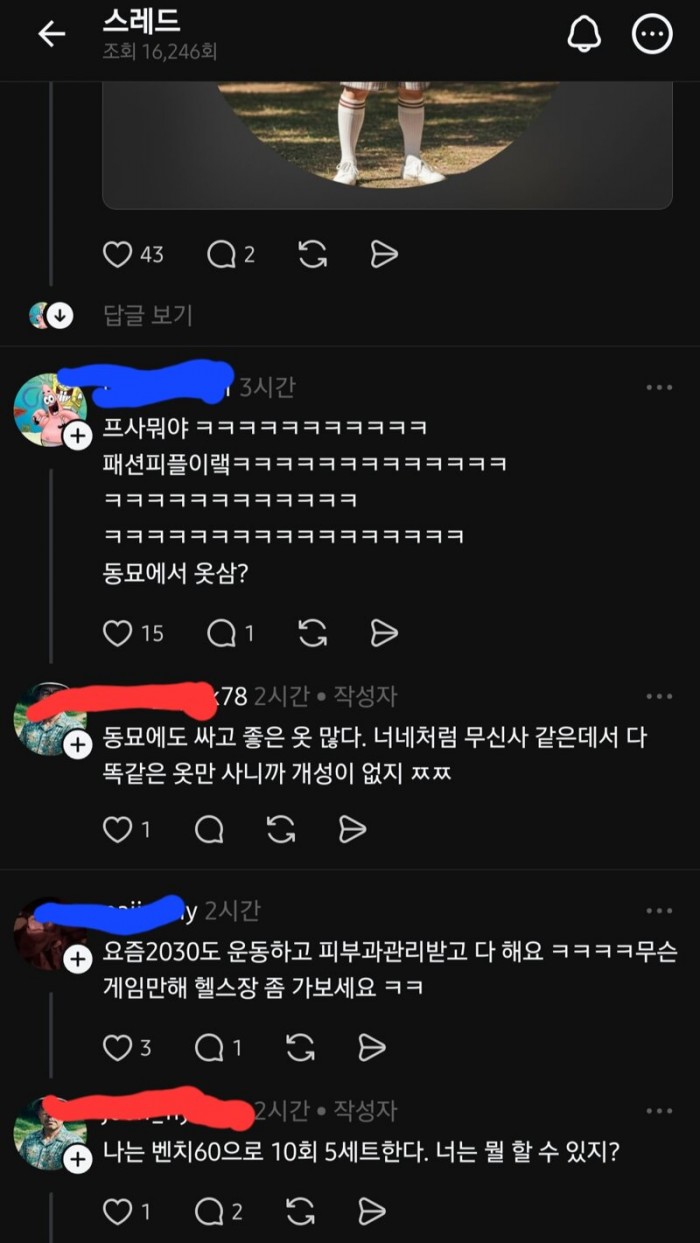Open more options on the 프사뭐야 comment
The image size is (700, 1243).
[x=658, y=388]
